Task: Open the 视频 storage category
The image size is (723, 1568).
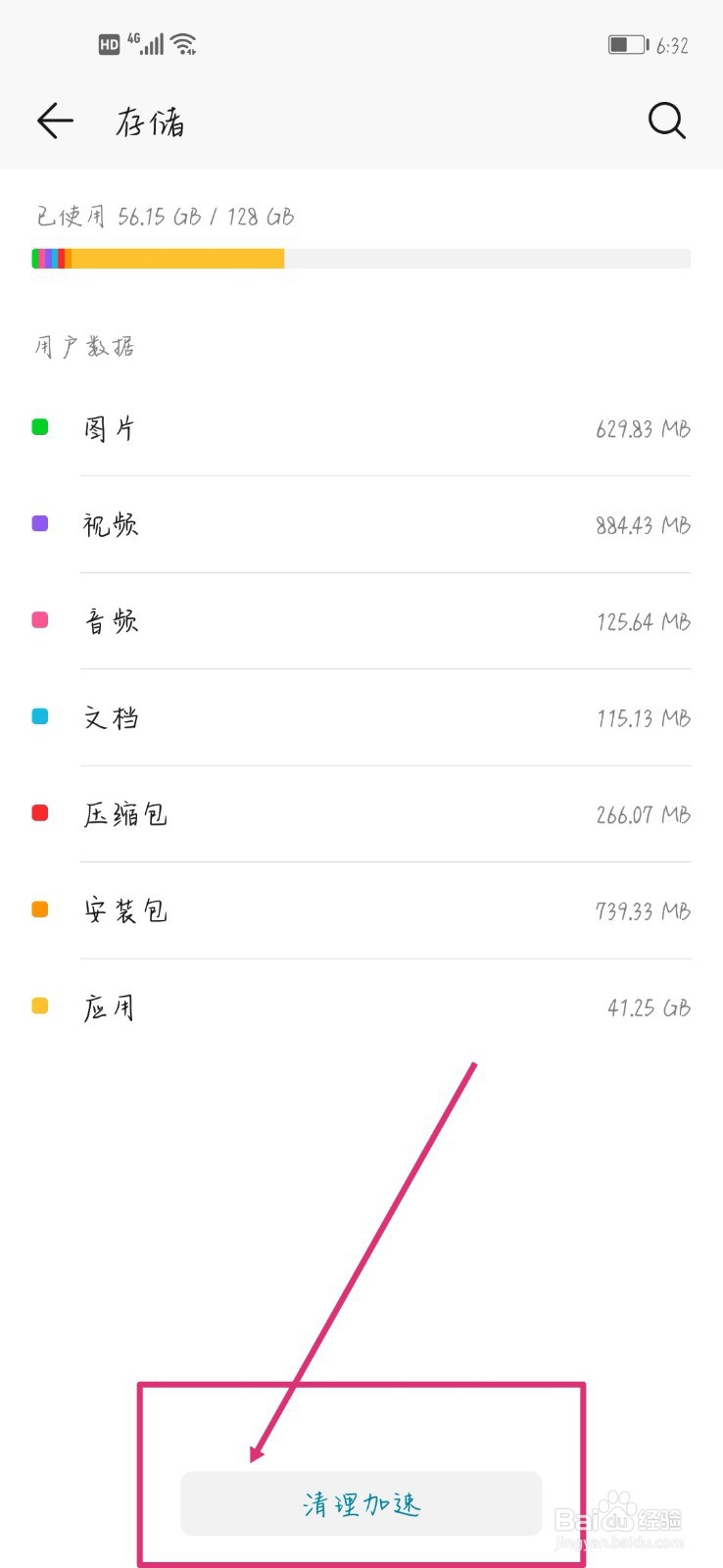Action: point(361,524)
